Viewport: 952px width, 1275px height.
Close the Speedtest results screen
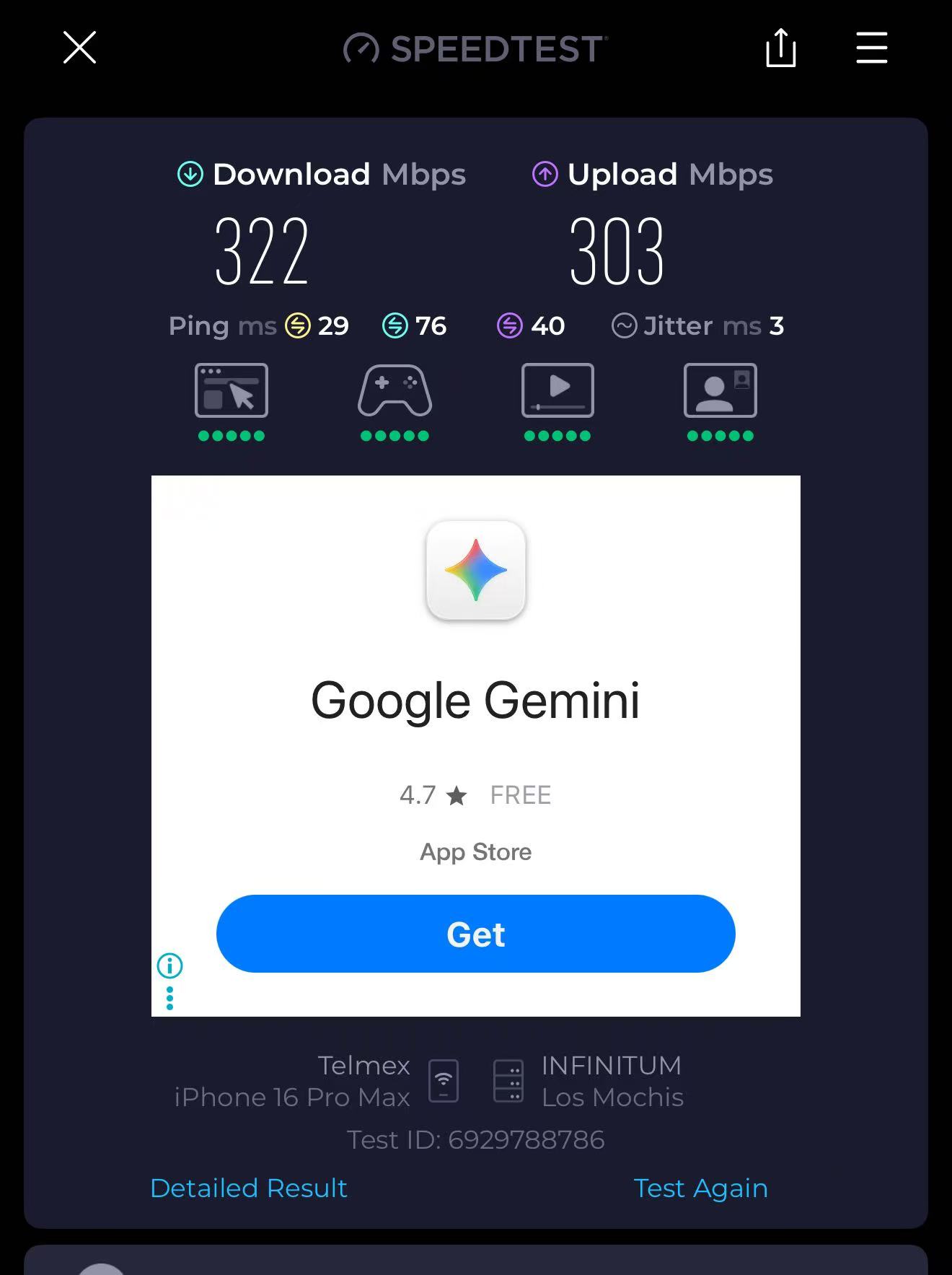79,48
